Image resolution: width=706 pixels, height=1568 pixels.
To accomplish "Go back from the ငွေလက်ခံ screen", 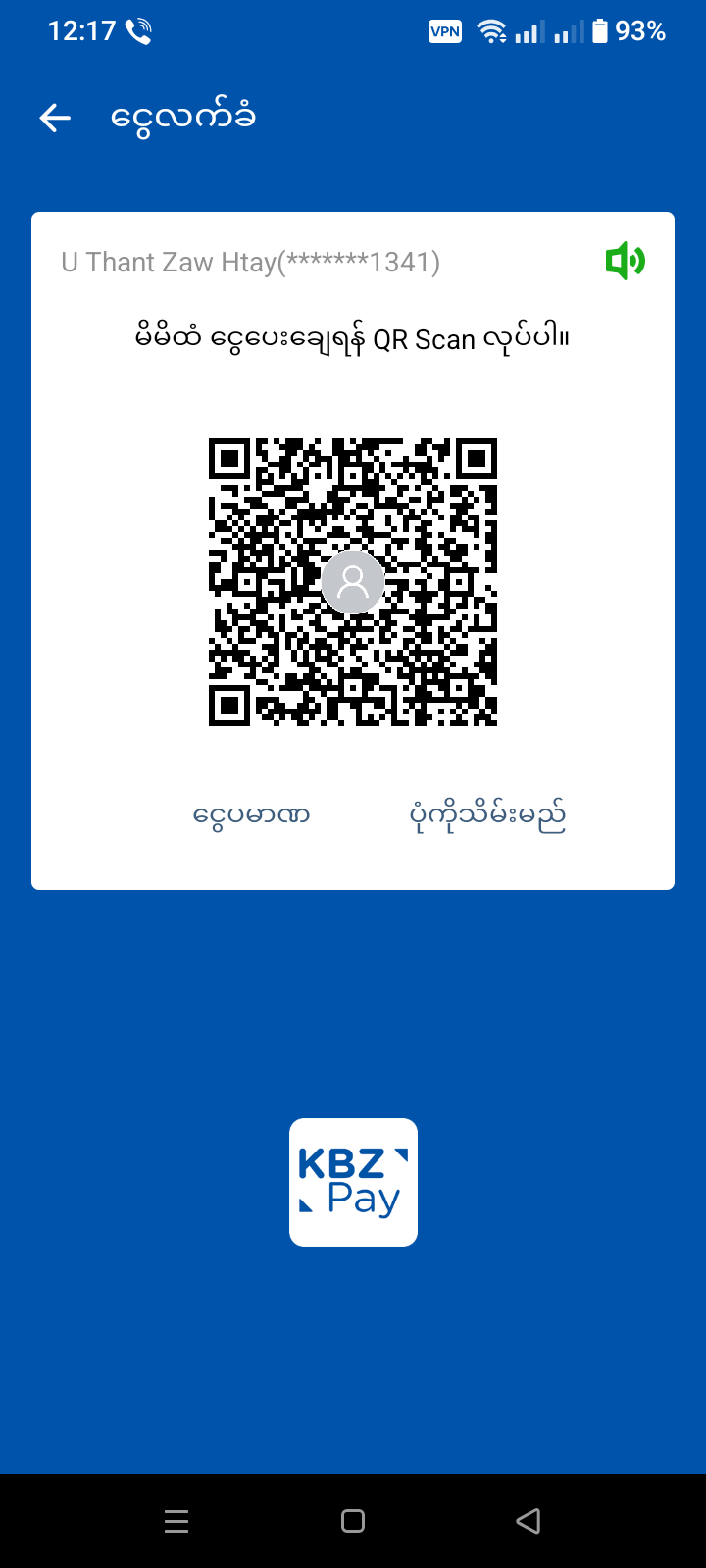I will pyautogui.click(x=55, y=119).
